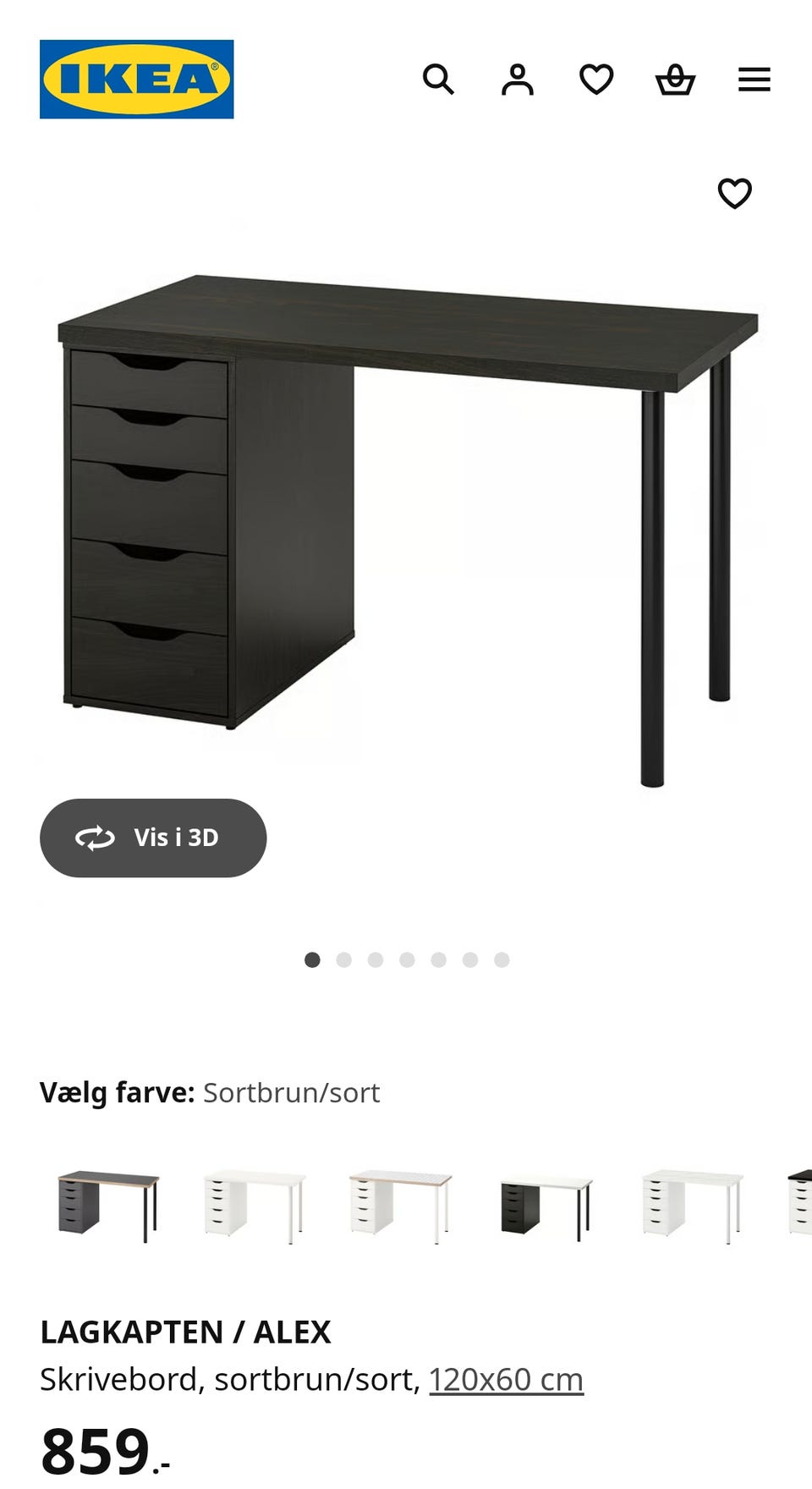View your wishlist via the heart icon

pos(596,80)
